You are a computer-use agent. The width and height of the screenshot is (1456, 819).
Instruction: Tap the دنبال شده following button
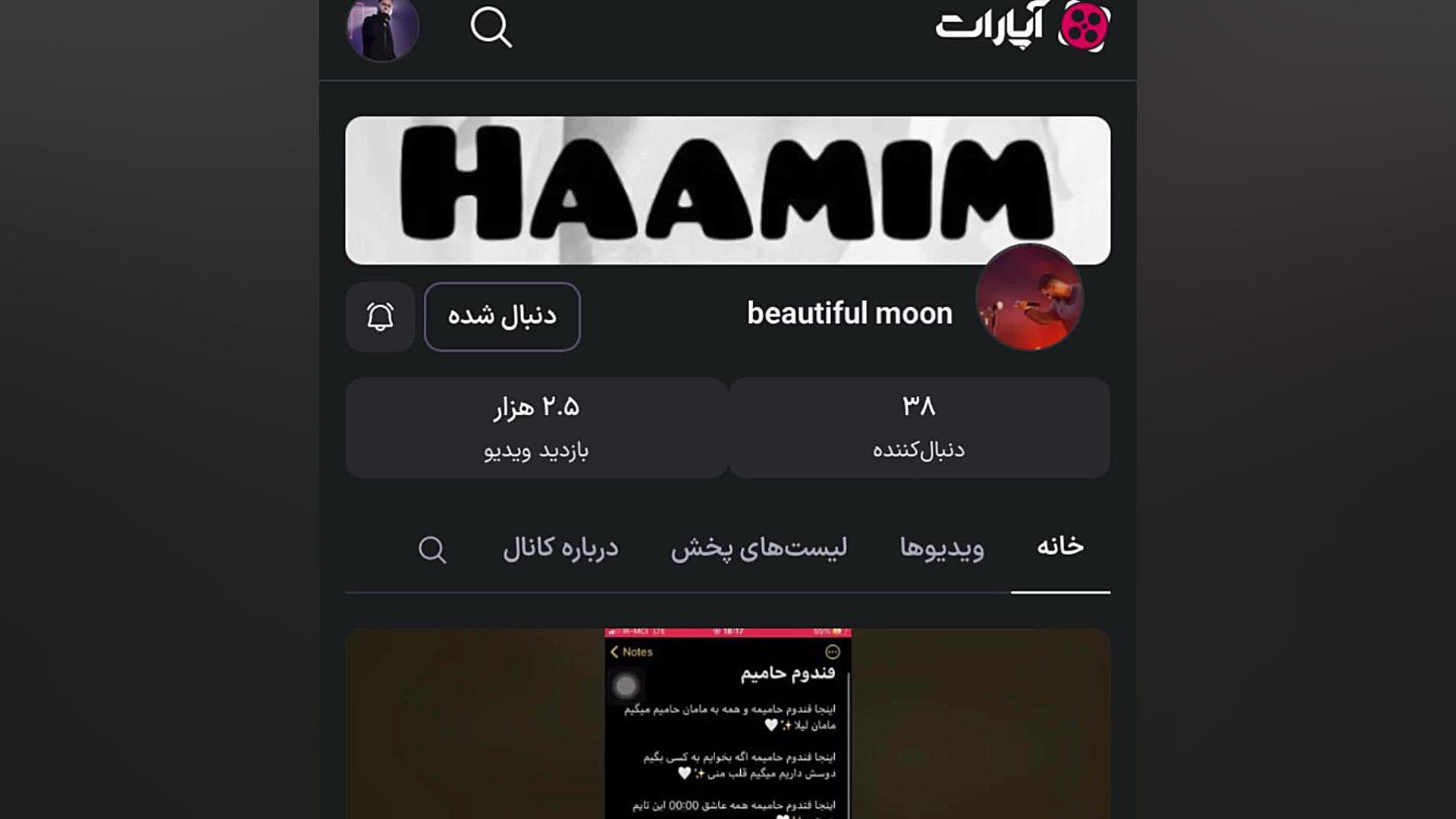tap(502, 316)
